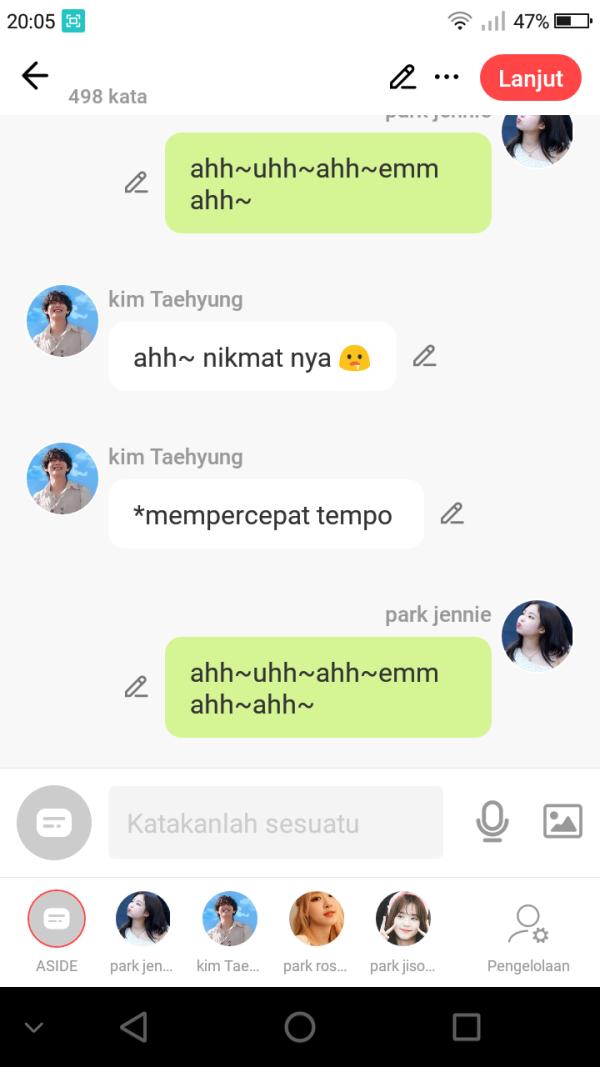Screen dimensions: 600x1067
Task: Tap the Lanjut button
Action: click(x=530, y=78)
